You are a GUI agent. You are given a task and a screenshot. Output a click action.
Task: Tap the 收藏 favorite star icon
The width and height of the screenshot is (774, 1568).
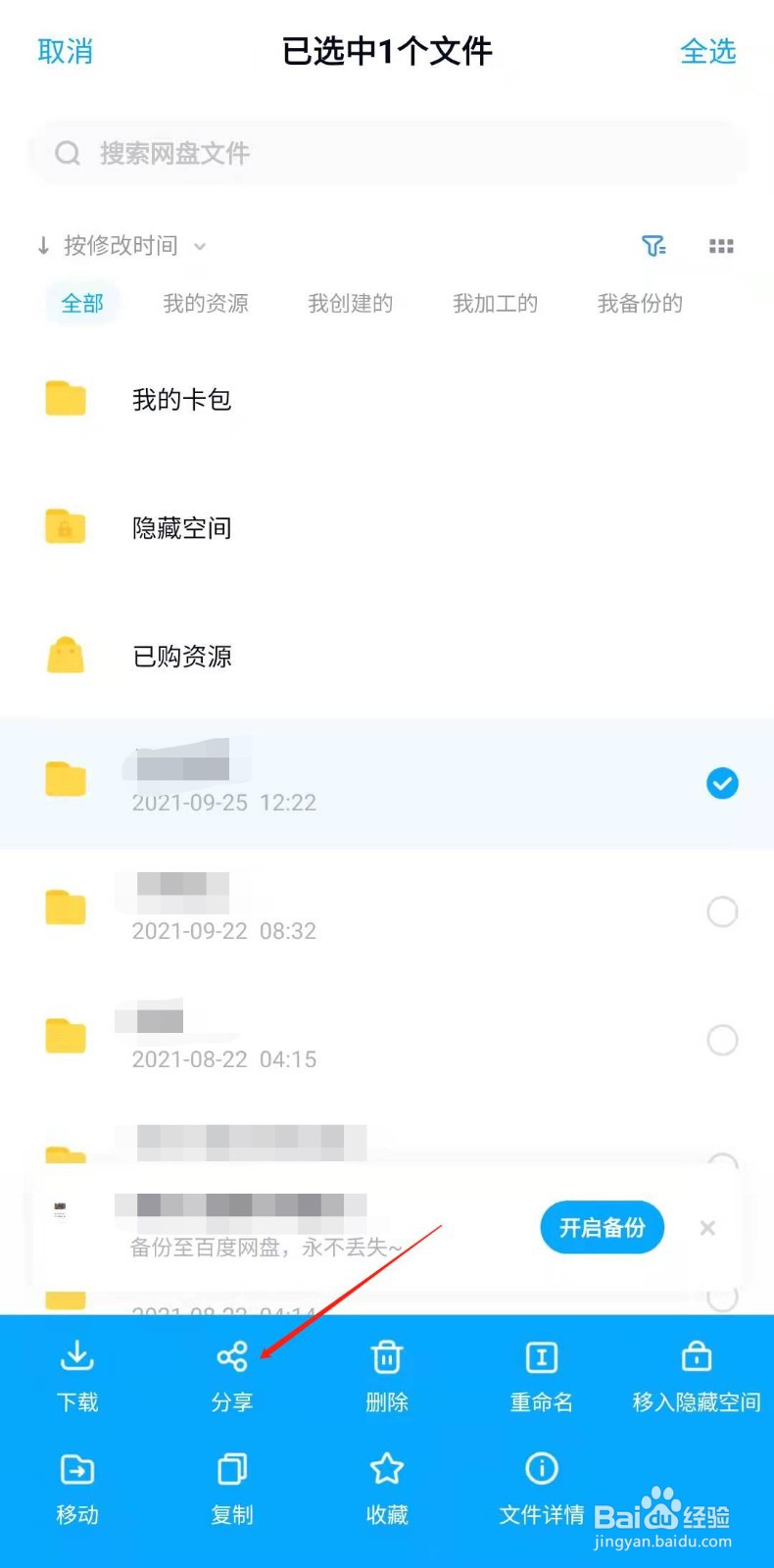tap(386, 1470)
